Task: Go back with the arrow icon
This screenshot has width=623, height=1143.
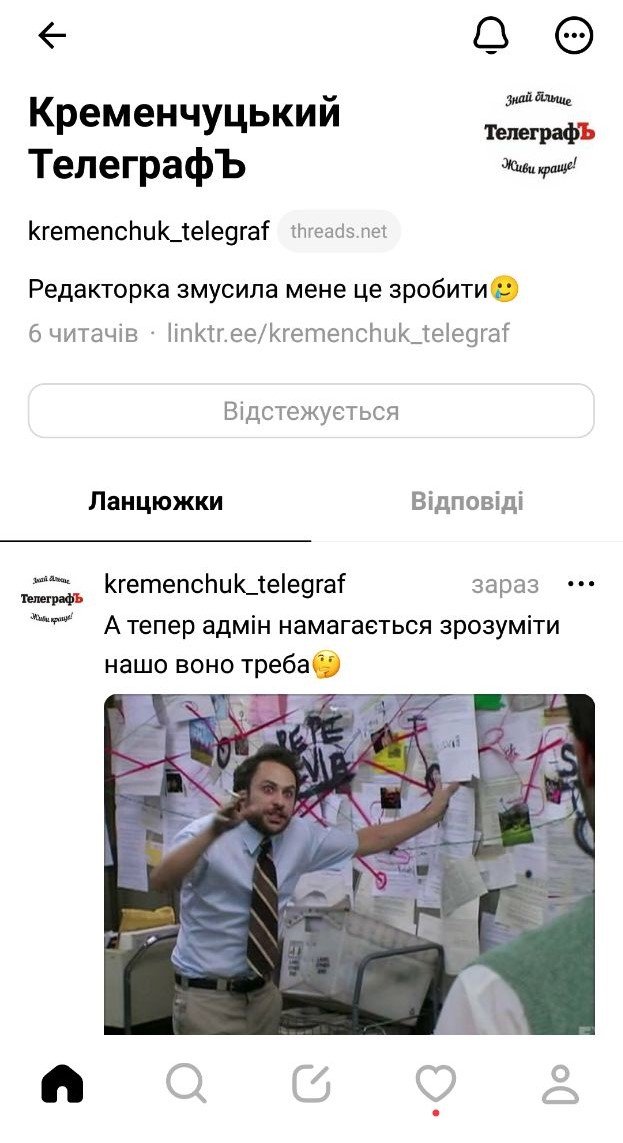Action: coord(52,36)
